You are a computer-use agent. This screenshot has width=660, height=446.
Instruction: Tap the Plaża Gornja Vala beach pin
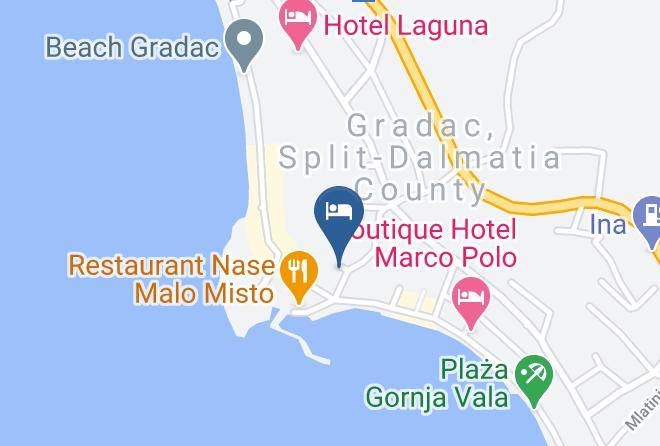click(534, 380)
